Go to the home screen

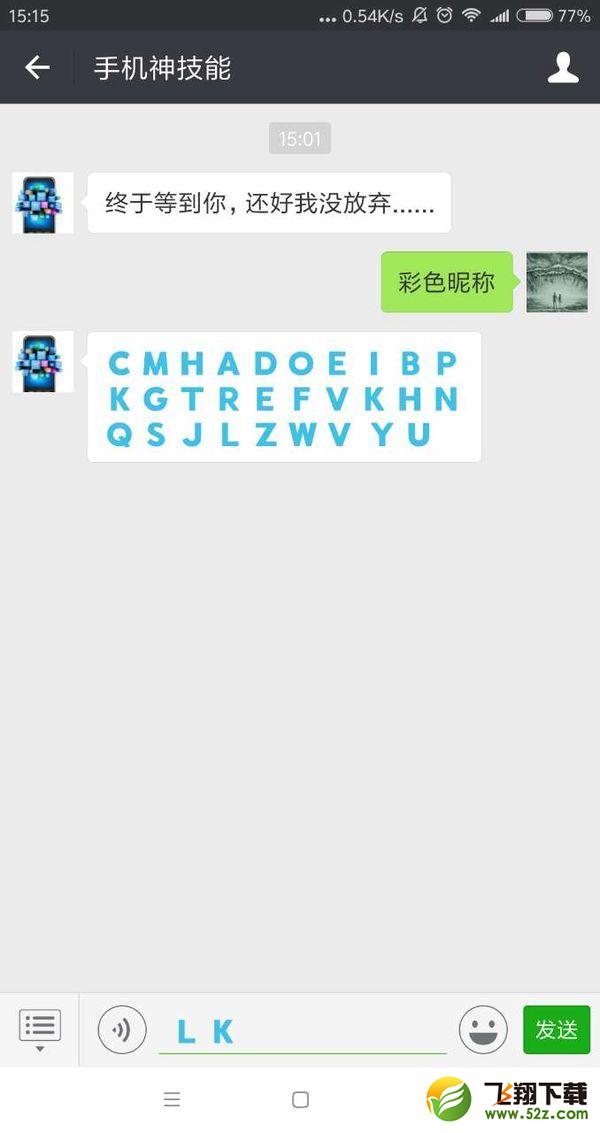pos(300,1100)
